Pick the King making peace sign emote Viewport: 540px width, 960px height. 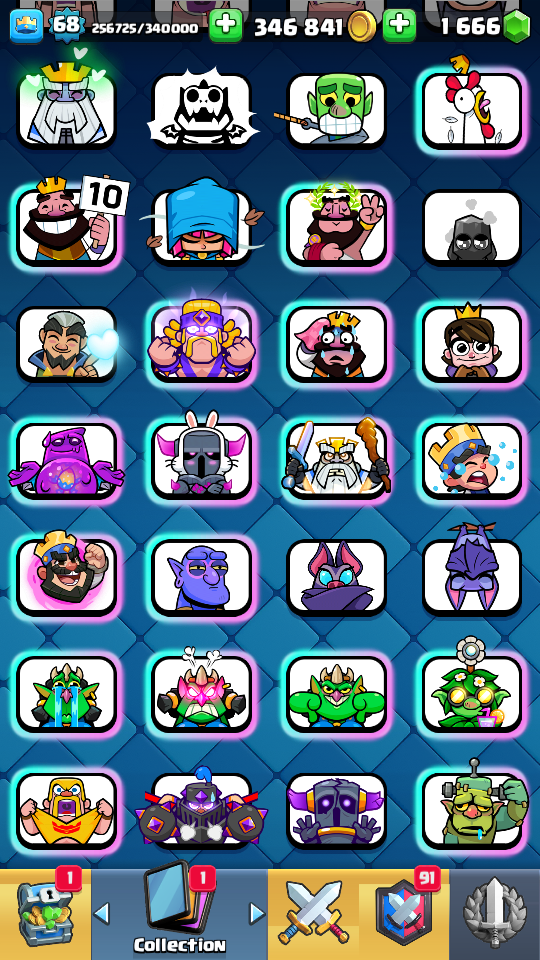tap(337, 227)
